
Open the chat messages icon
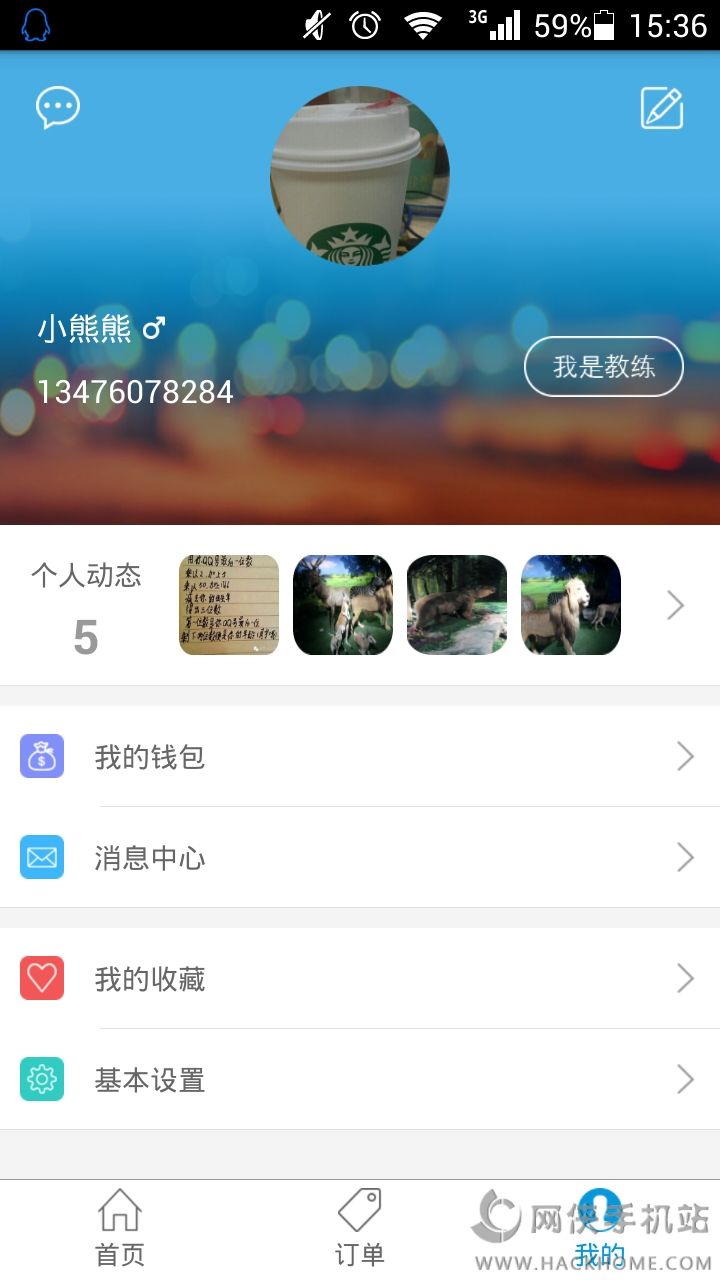[x=58, y=107]
